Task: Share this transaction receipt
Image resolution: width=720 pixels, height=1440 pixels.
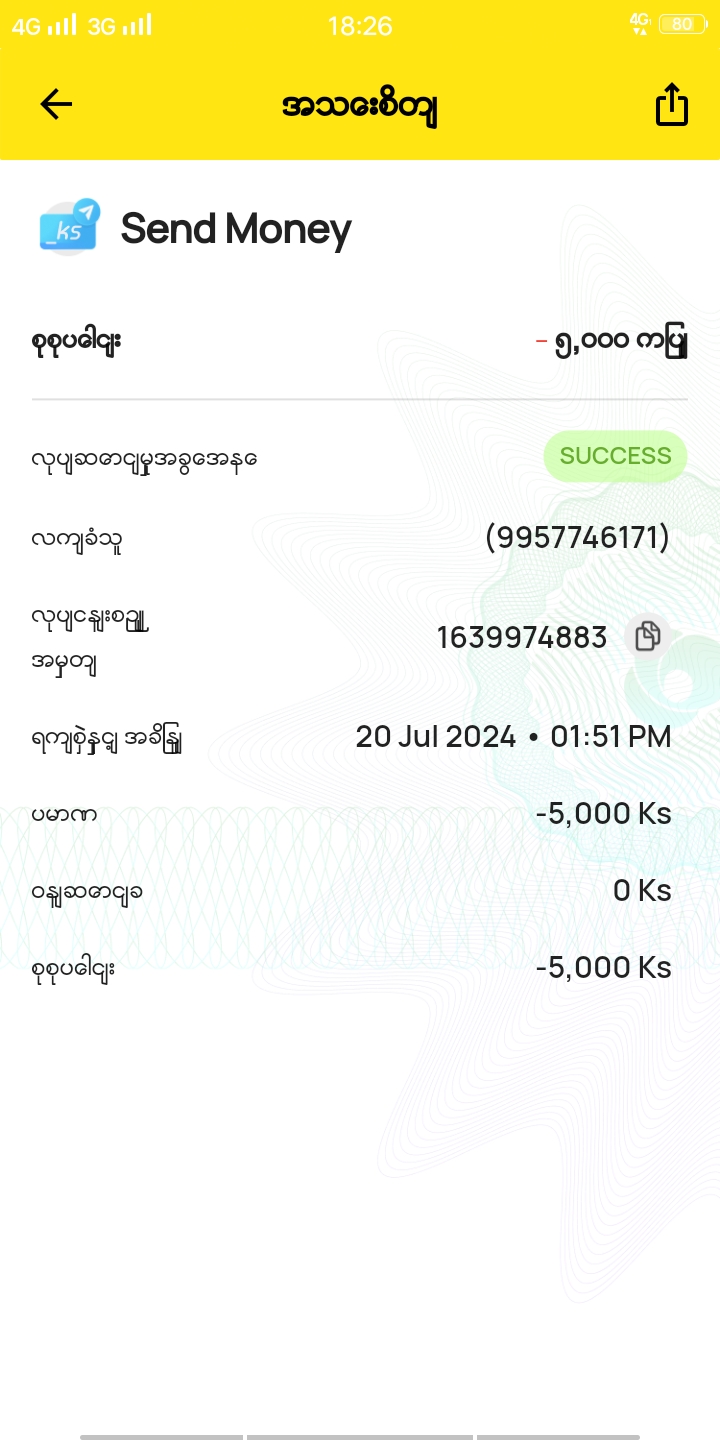Action: tap(672, 104)
